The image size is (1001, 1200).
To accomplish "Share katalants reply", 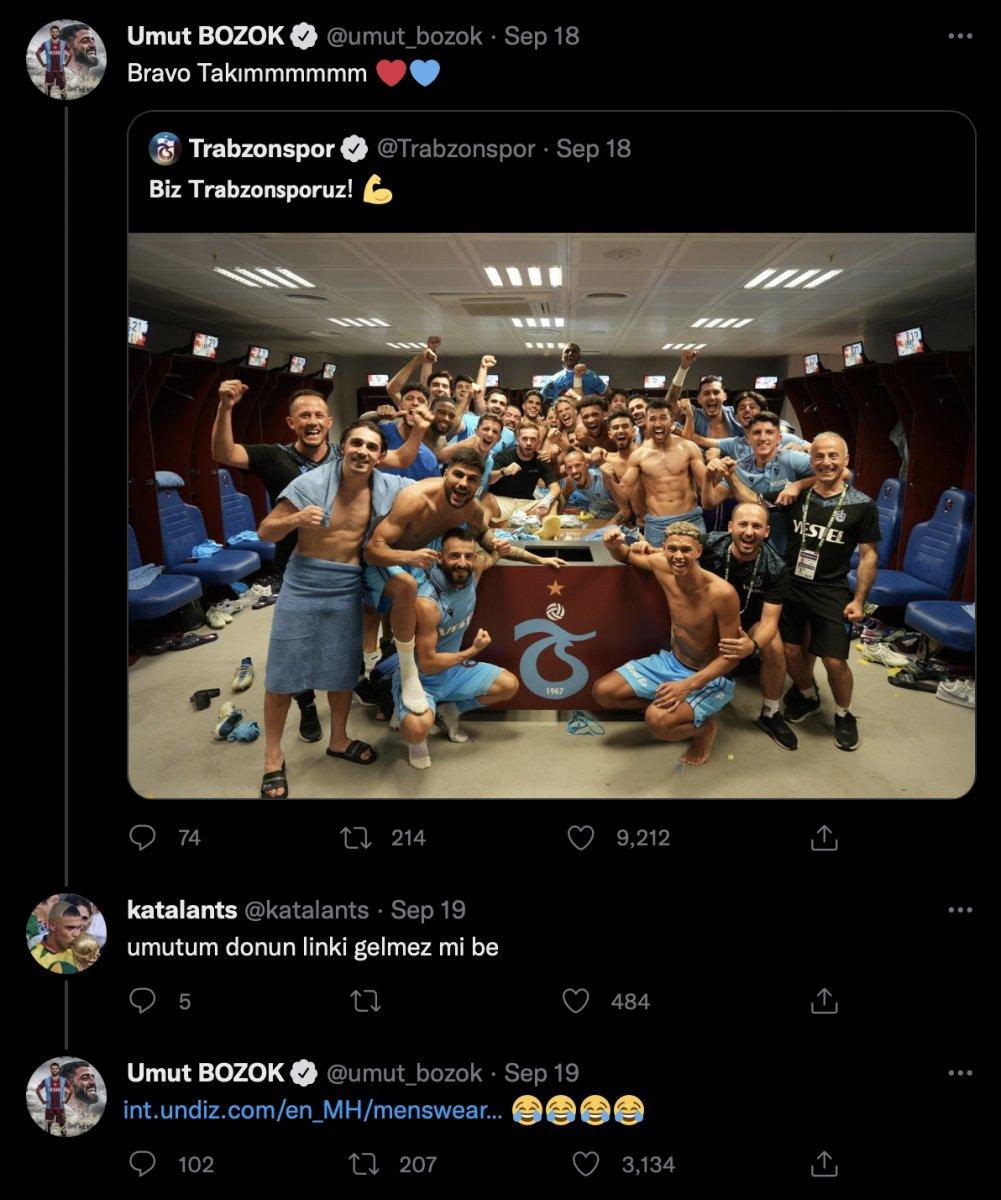I will coord(823,1000).
